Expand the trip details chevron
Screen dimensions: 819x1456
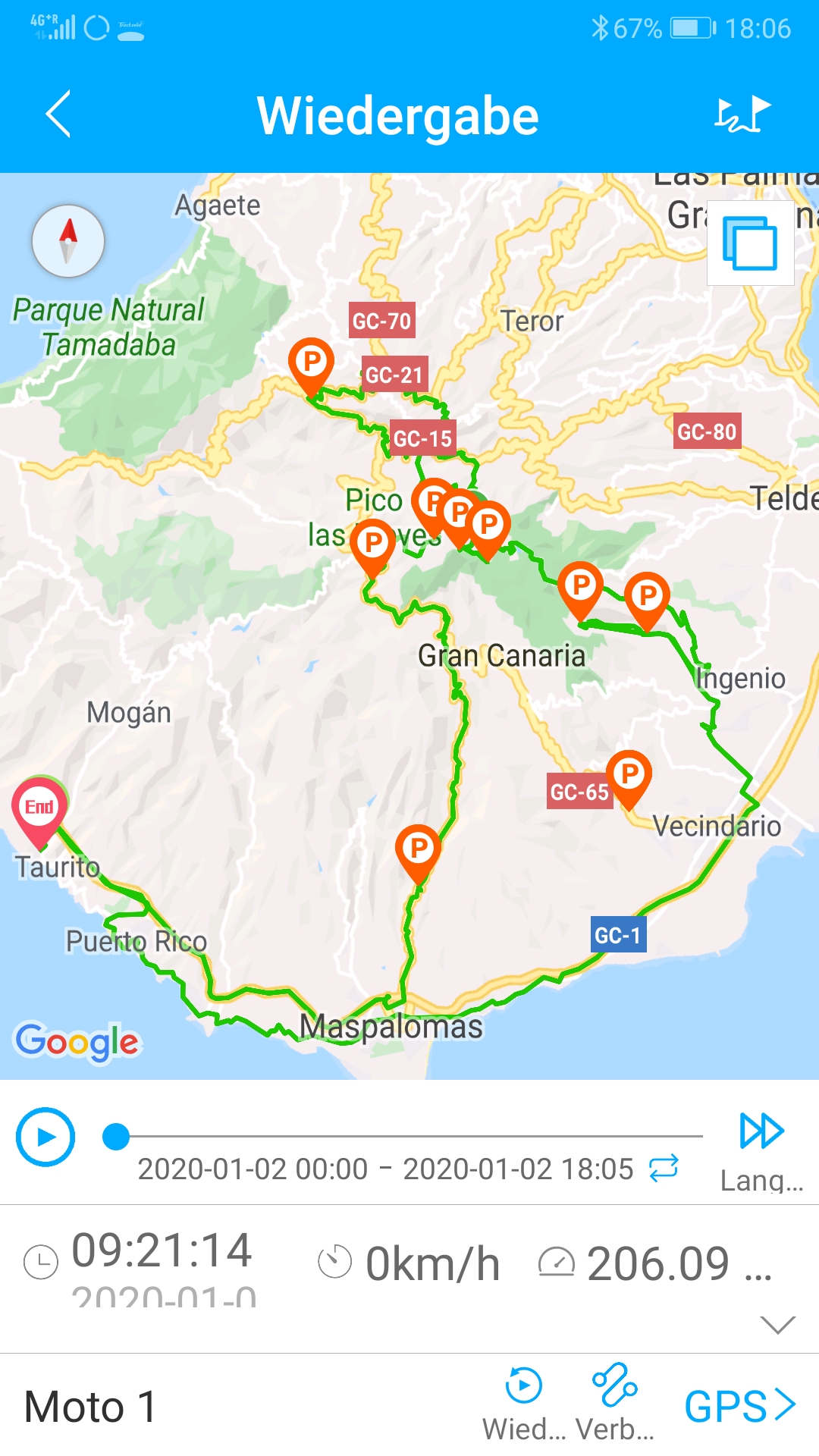pos(777,1324)
